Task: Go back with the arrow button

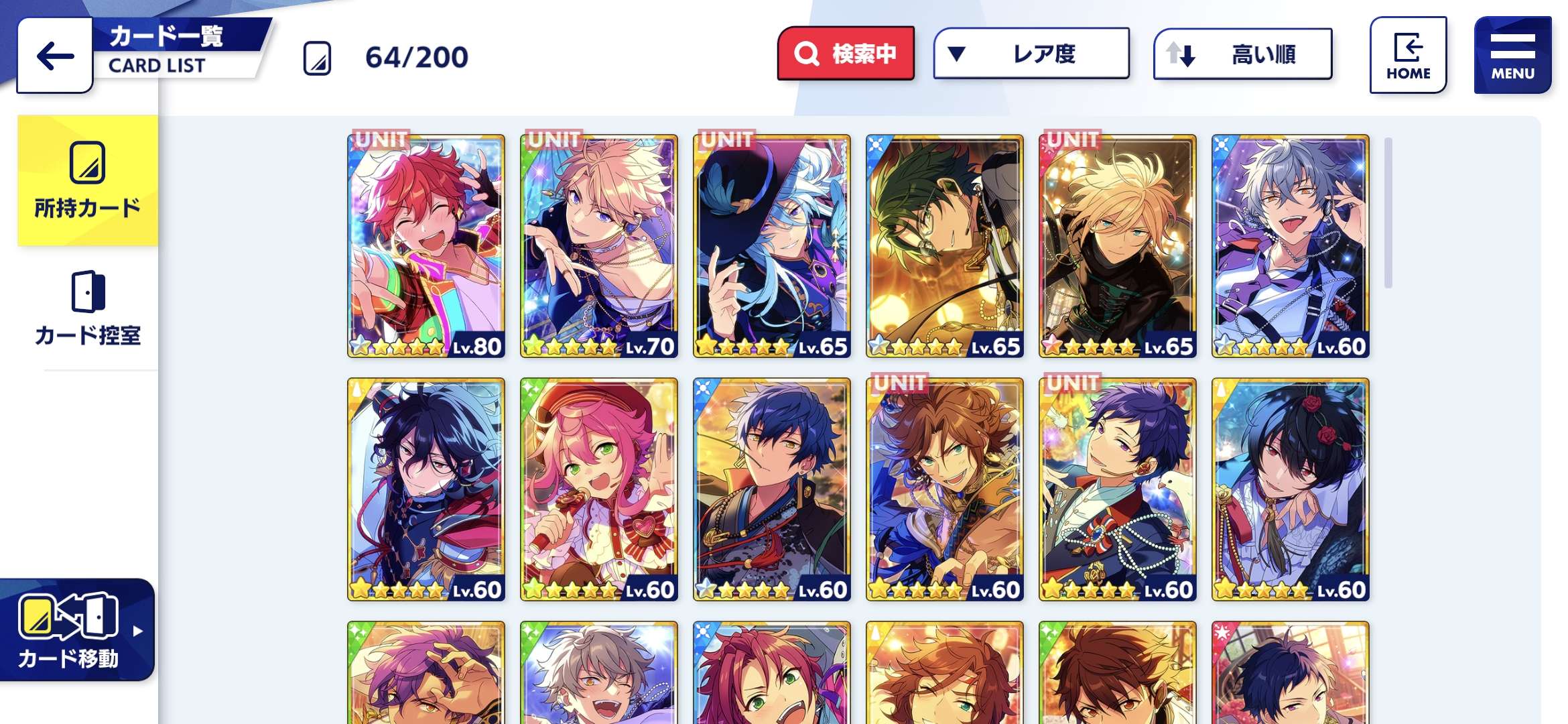Action: (55, 56)
